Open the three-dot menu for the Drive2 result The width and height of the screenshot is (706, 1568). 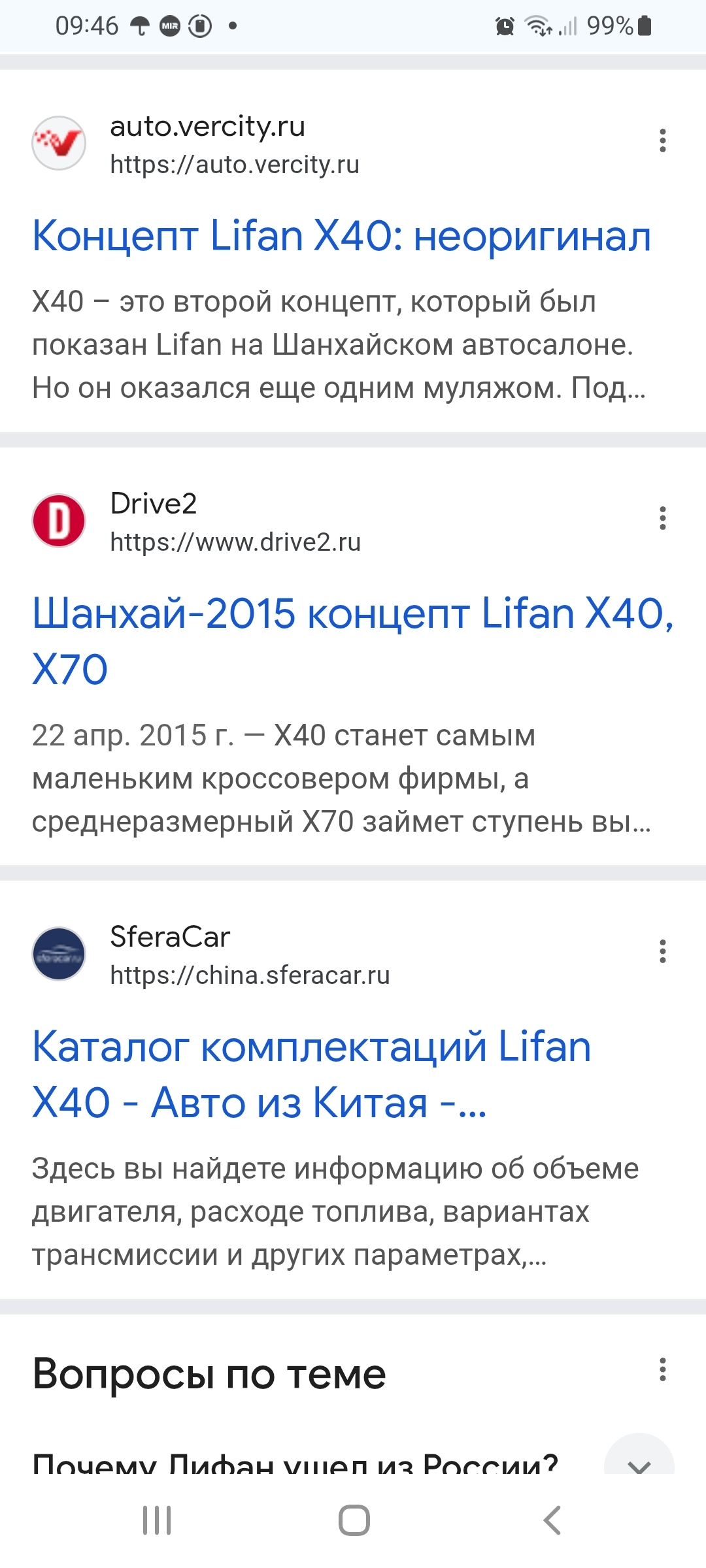click(x=662, y=518)
